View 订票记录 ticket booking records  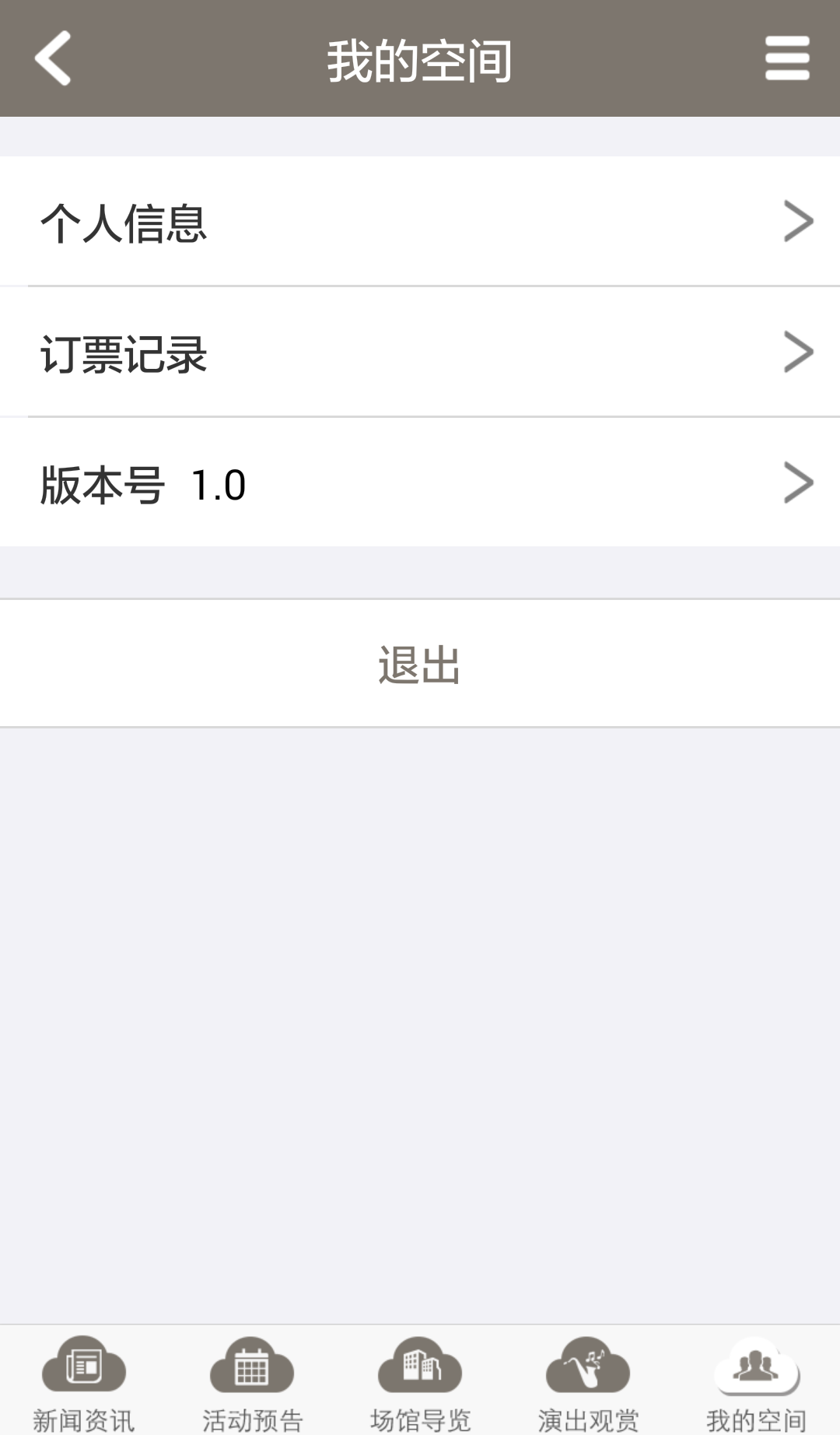point(420,352)
